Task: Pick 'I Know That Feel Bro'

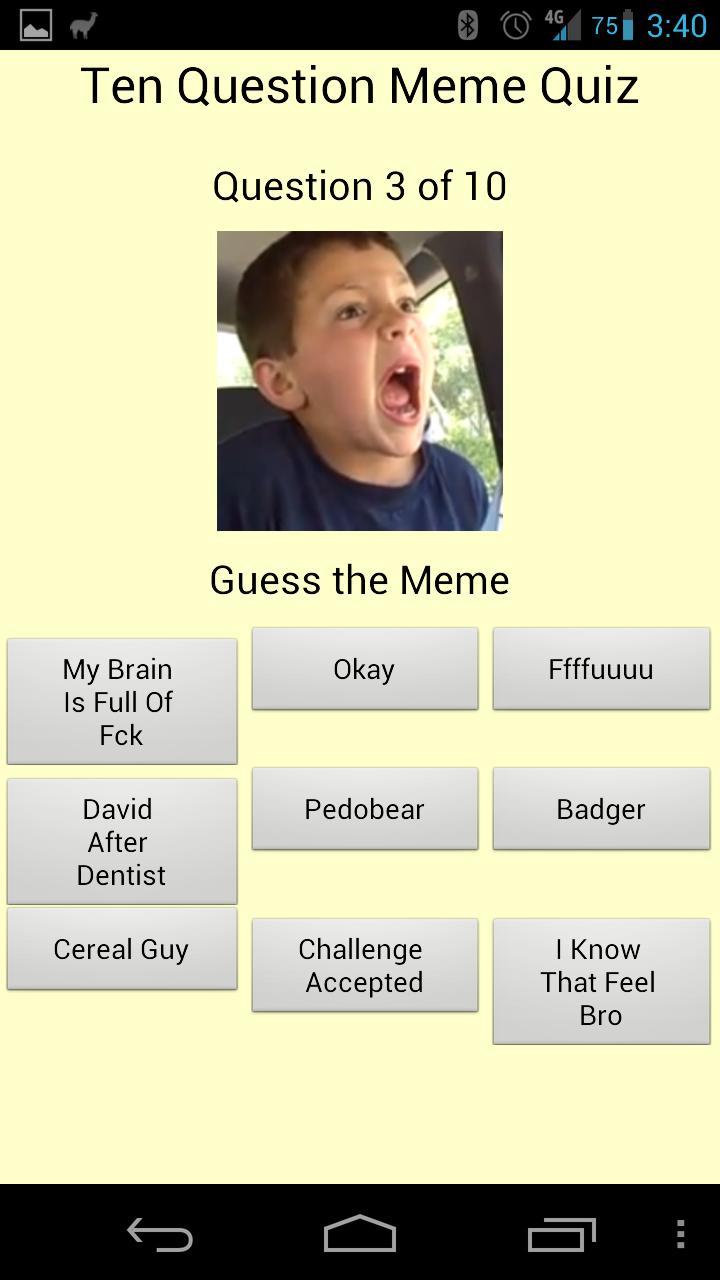Action: pos(601,981)
